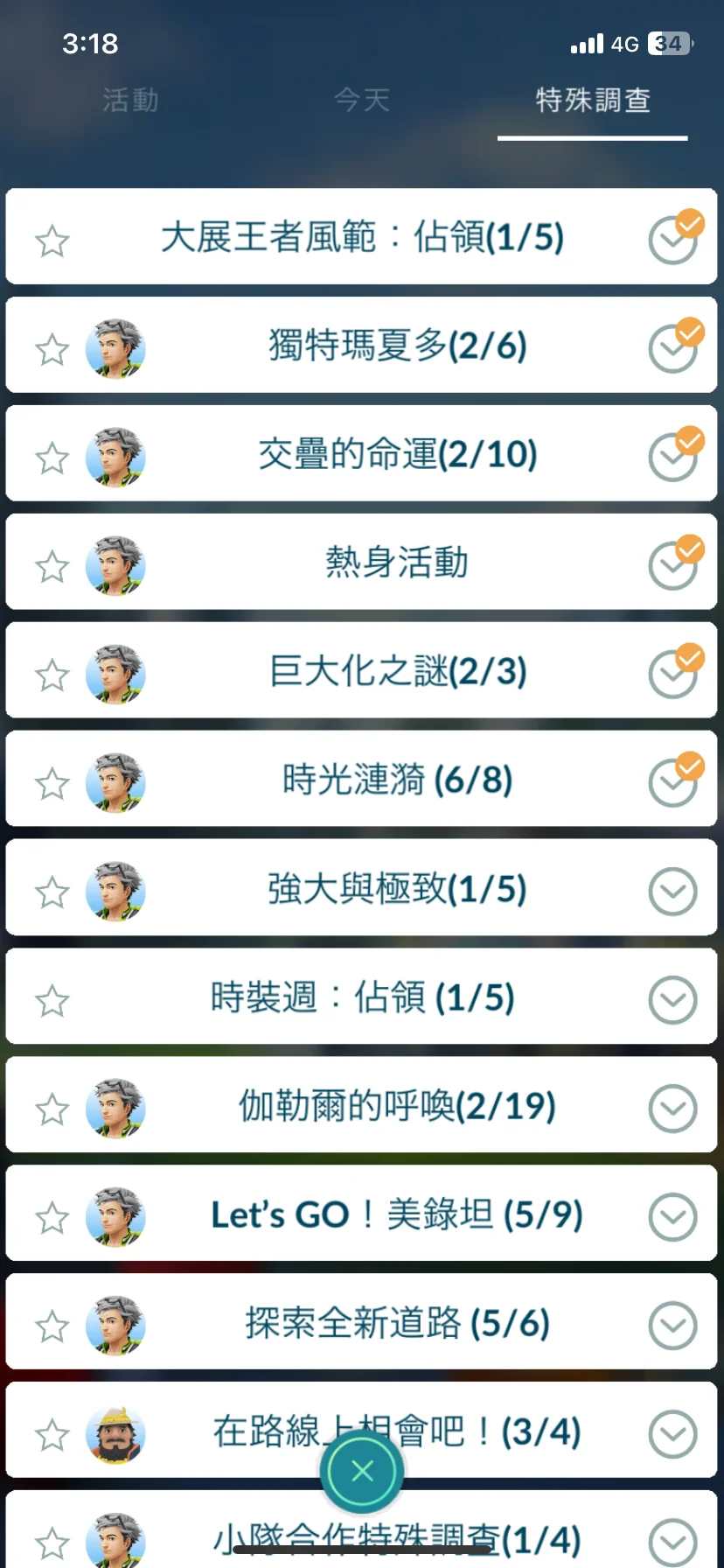
Task: Star the 時光漣漪 (6/8) research
Action: click(52, 784)
